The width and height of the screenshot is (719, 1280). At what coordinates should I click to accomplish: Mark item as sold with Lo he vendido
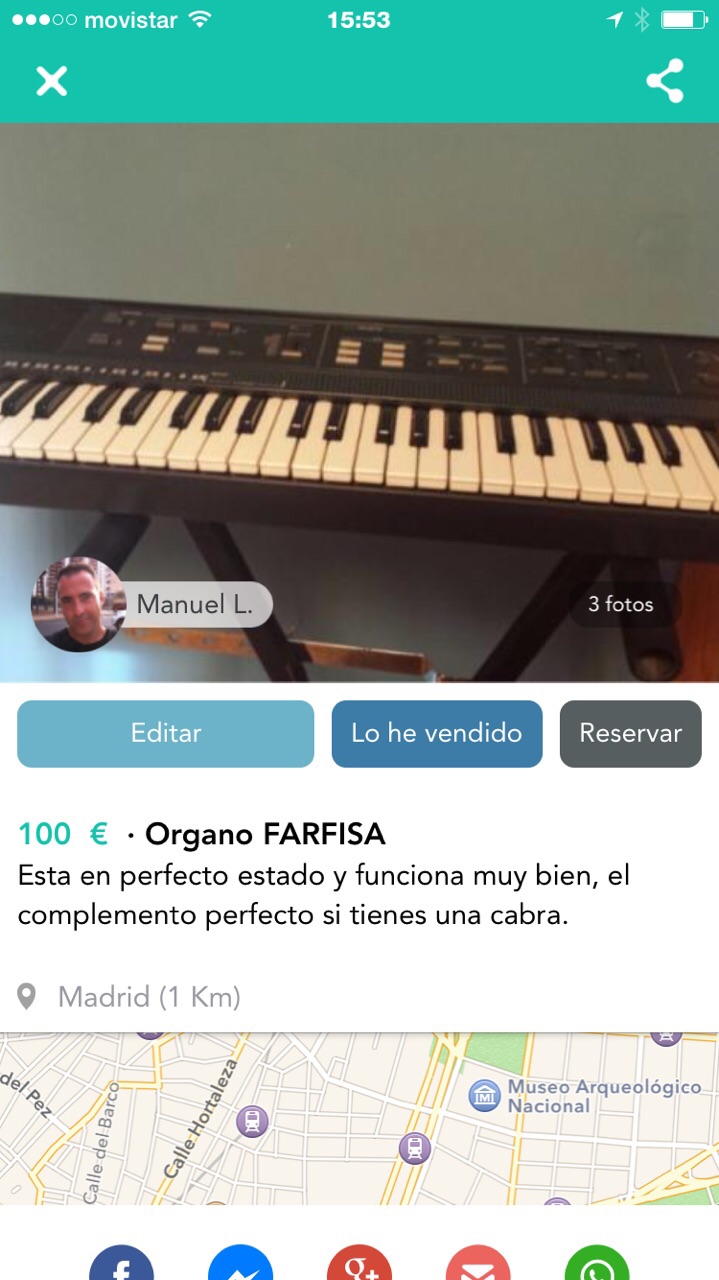pyautogui.click(x=437, y=733)
